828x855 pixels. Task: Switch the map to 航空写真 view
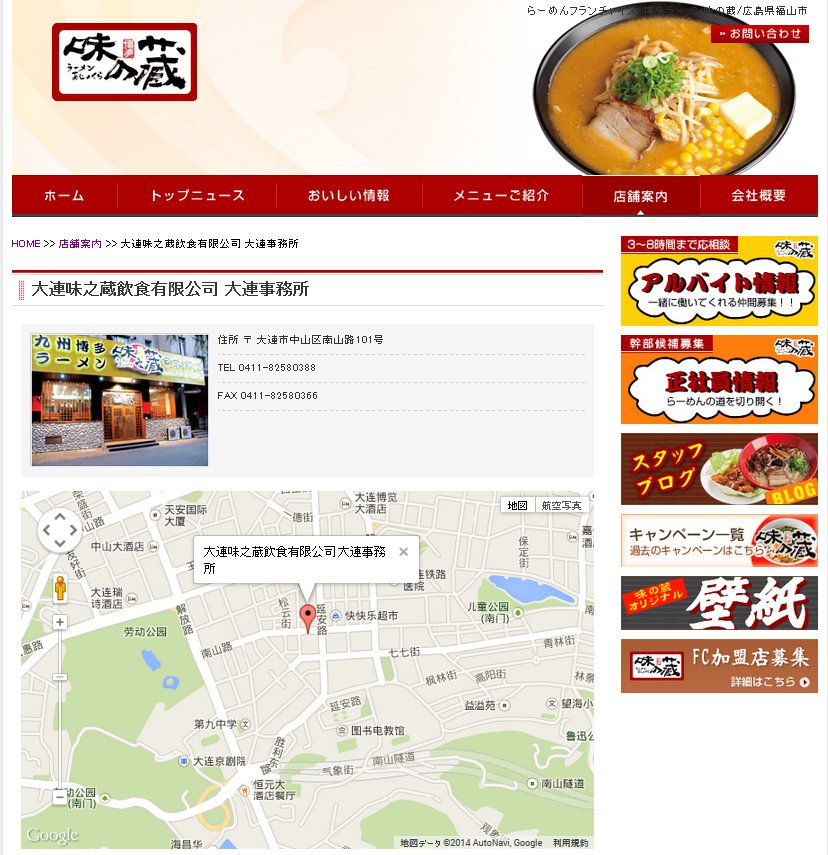pyautogui.click(x=560, y=506)
